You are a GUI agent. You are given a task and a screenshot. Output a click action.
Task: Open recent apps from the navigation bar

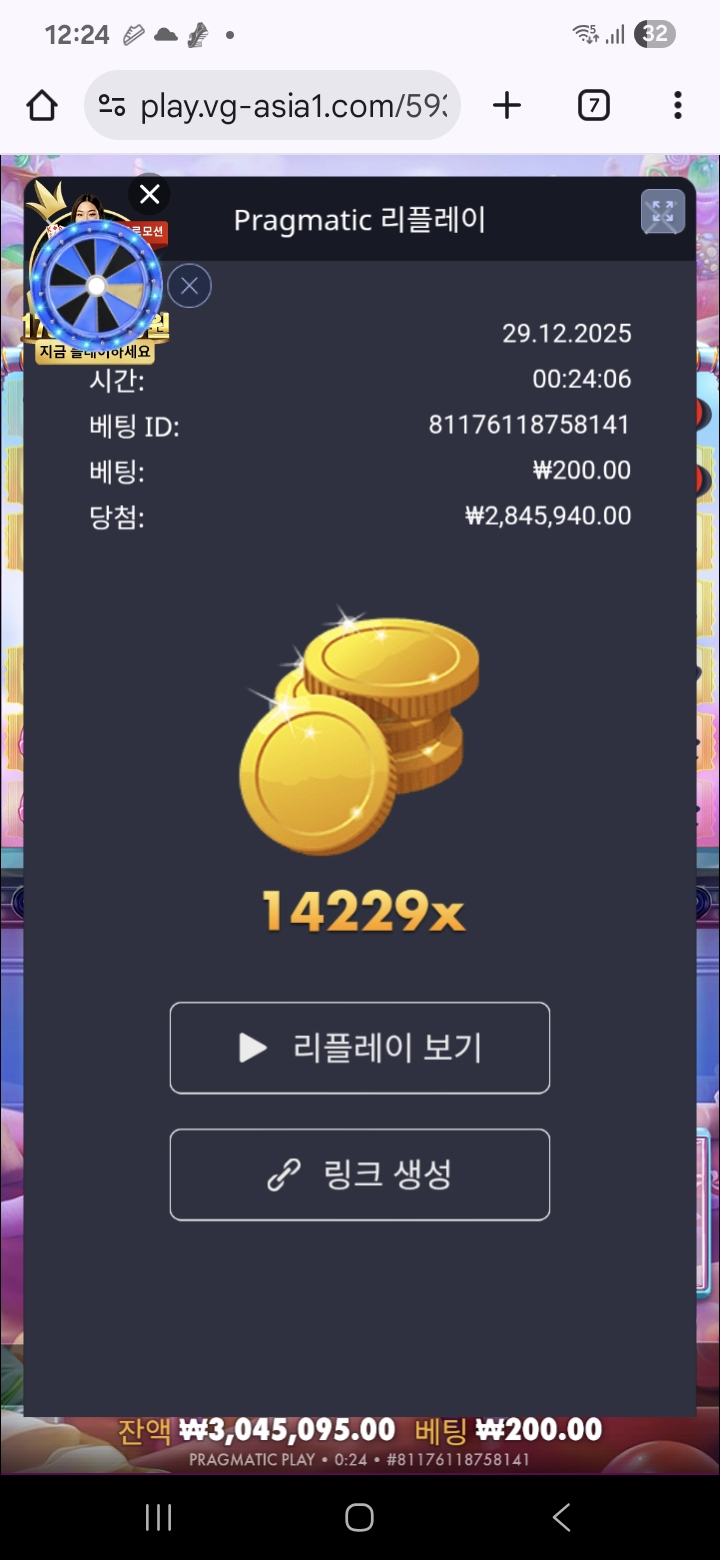click(158, 1517)
